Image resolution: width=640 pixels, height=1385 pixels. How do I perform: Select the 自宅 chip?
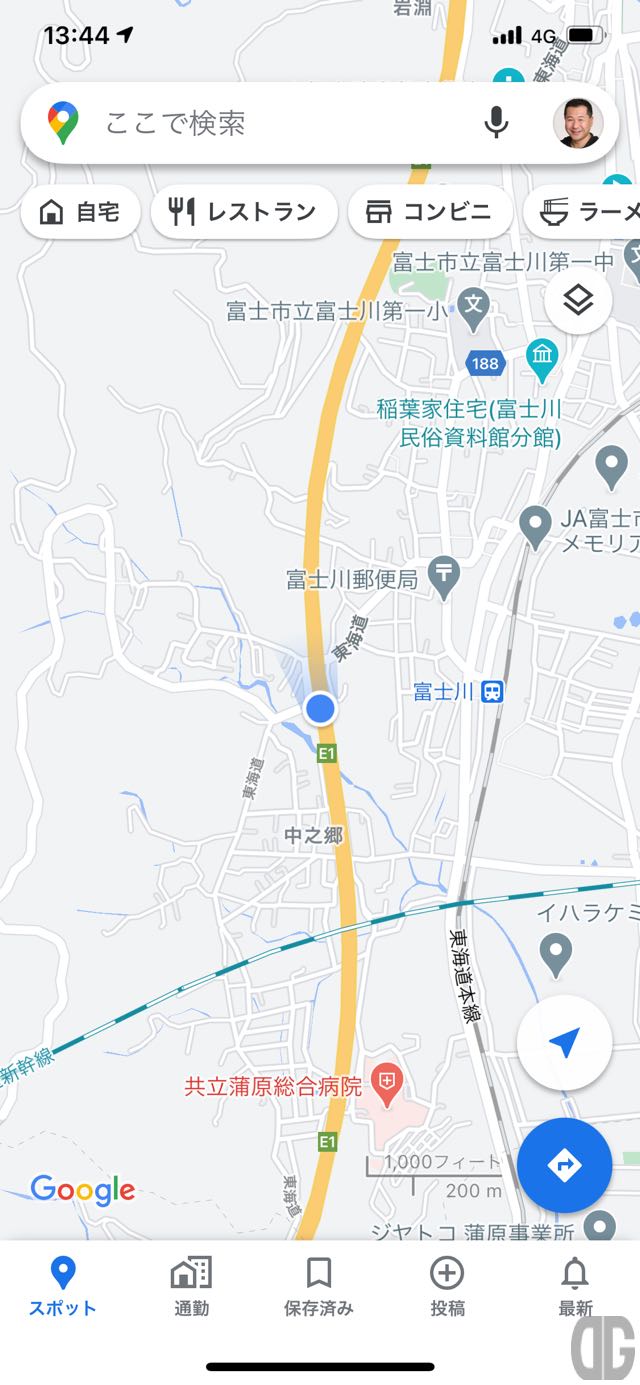80,212
